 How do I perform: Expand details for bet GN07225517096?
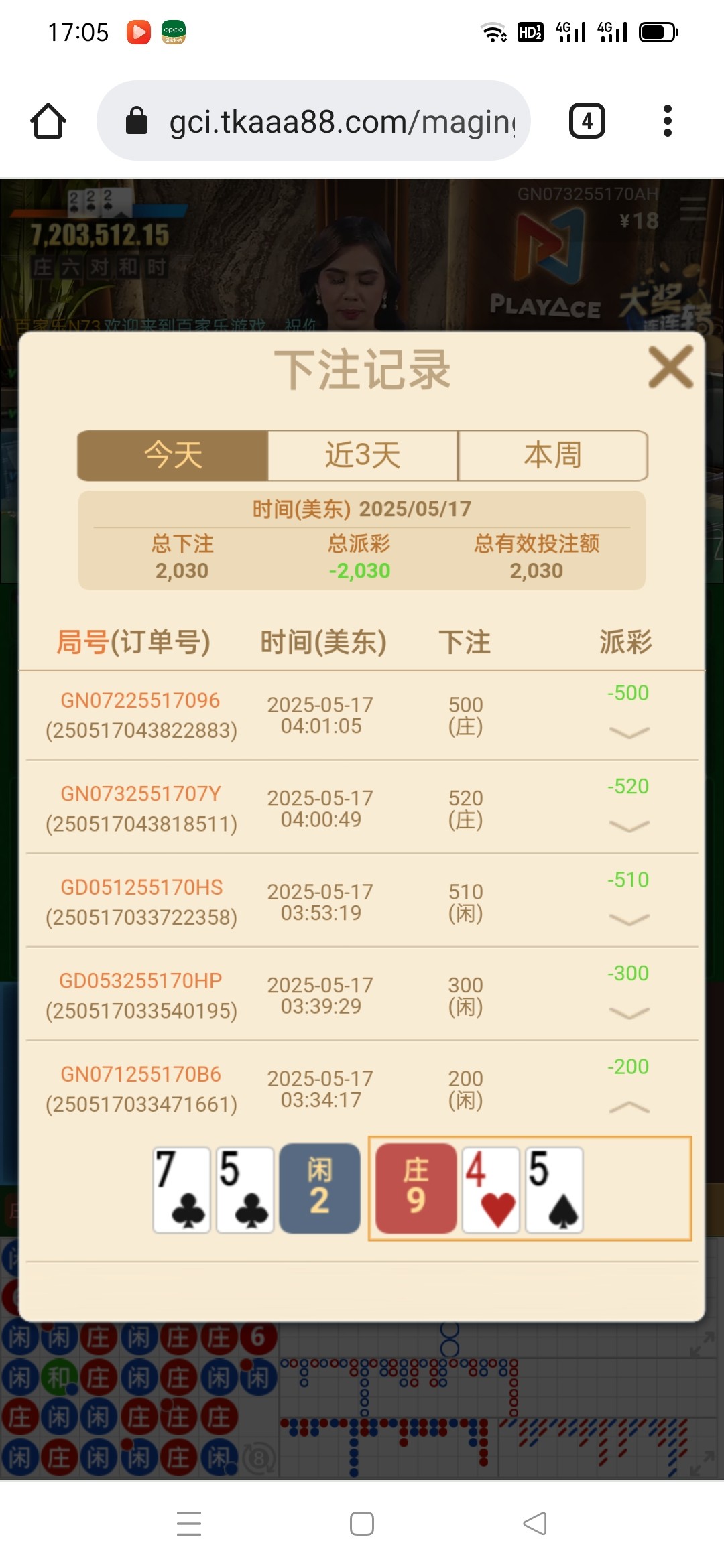pyautogui.click(x=629, y=732)
